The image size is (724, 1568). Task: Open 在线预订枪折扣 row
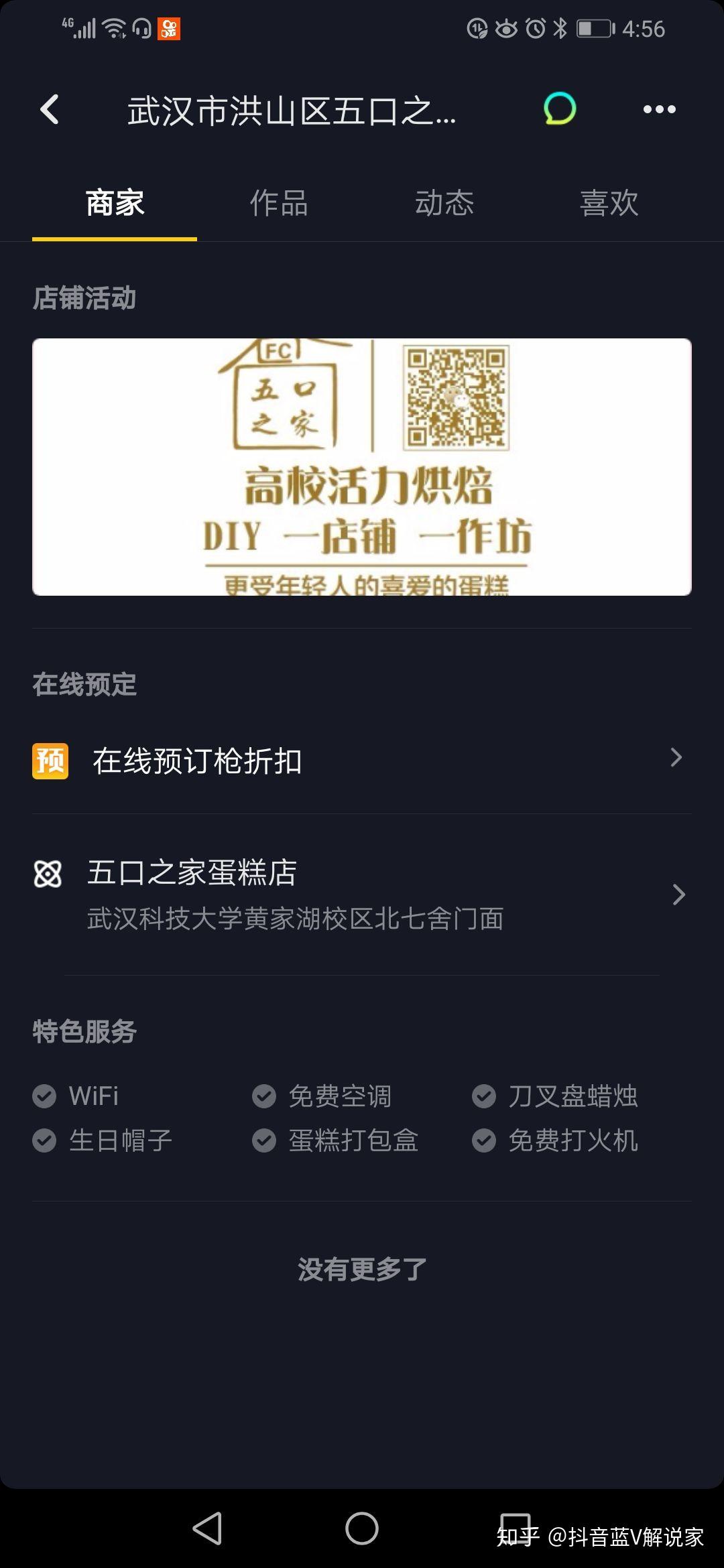coord(362,761)
